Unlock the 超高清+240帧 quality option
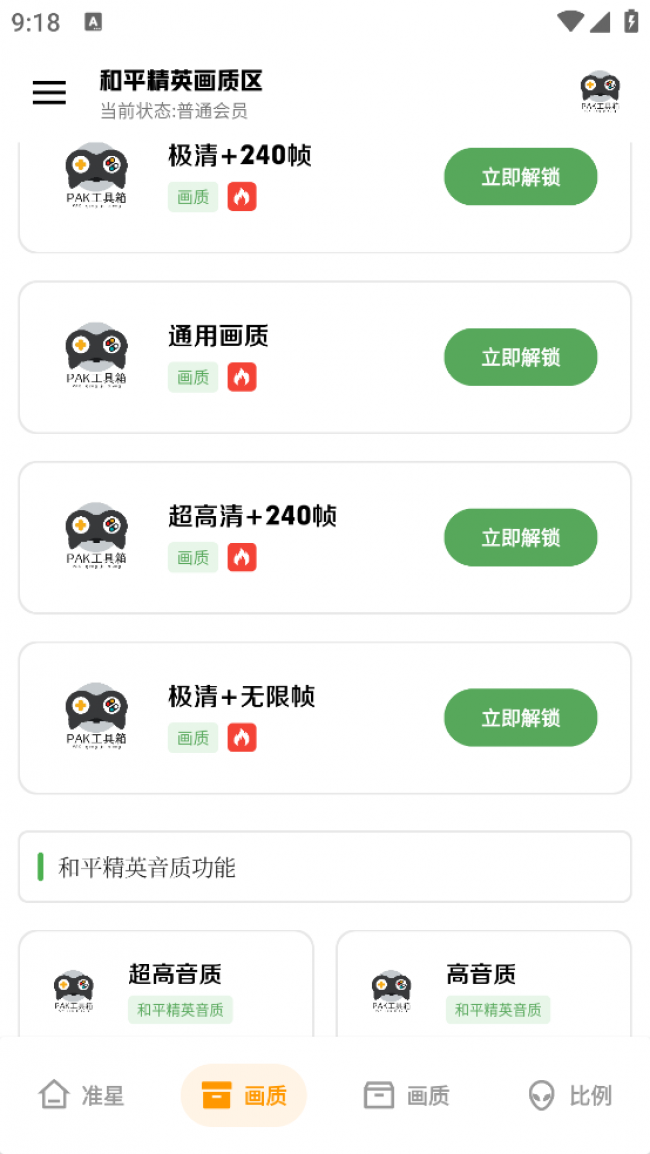Viewport: 650px width, 1154px height. click(x=520, y=537)
